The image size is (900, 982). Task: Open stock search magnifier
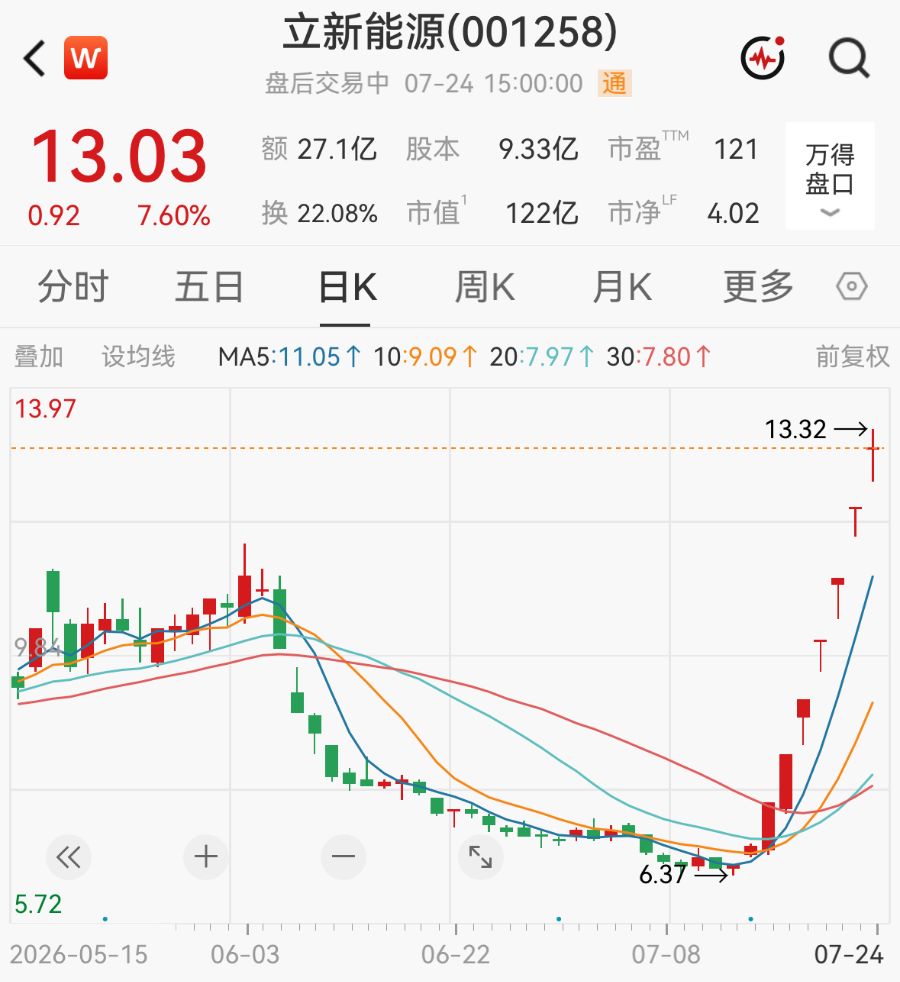coord(849,58)
